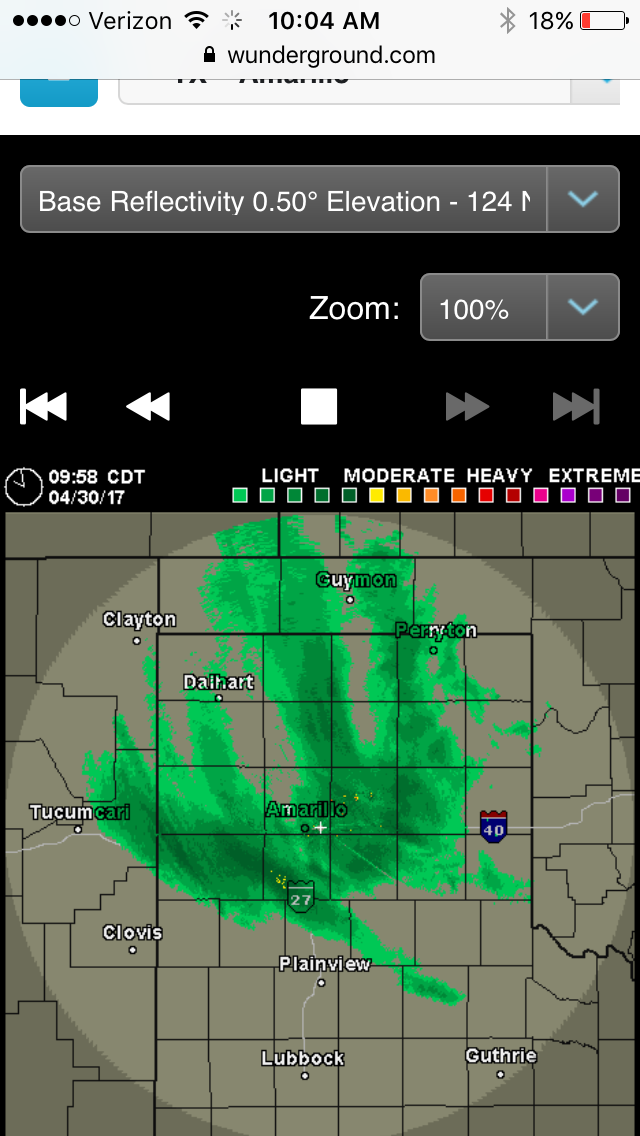
Task: Tap the wunderground.com address bar
Action: [320, 55]
